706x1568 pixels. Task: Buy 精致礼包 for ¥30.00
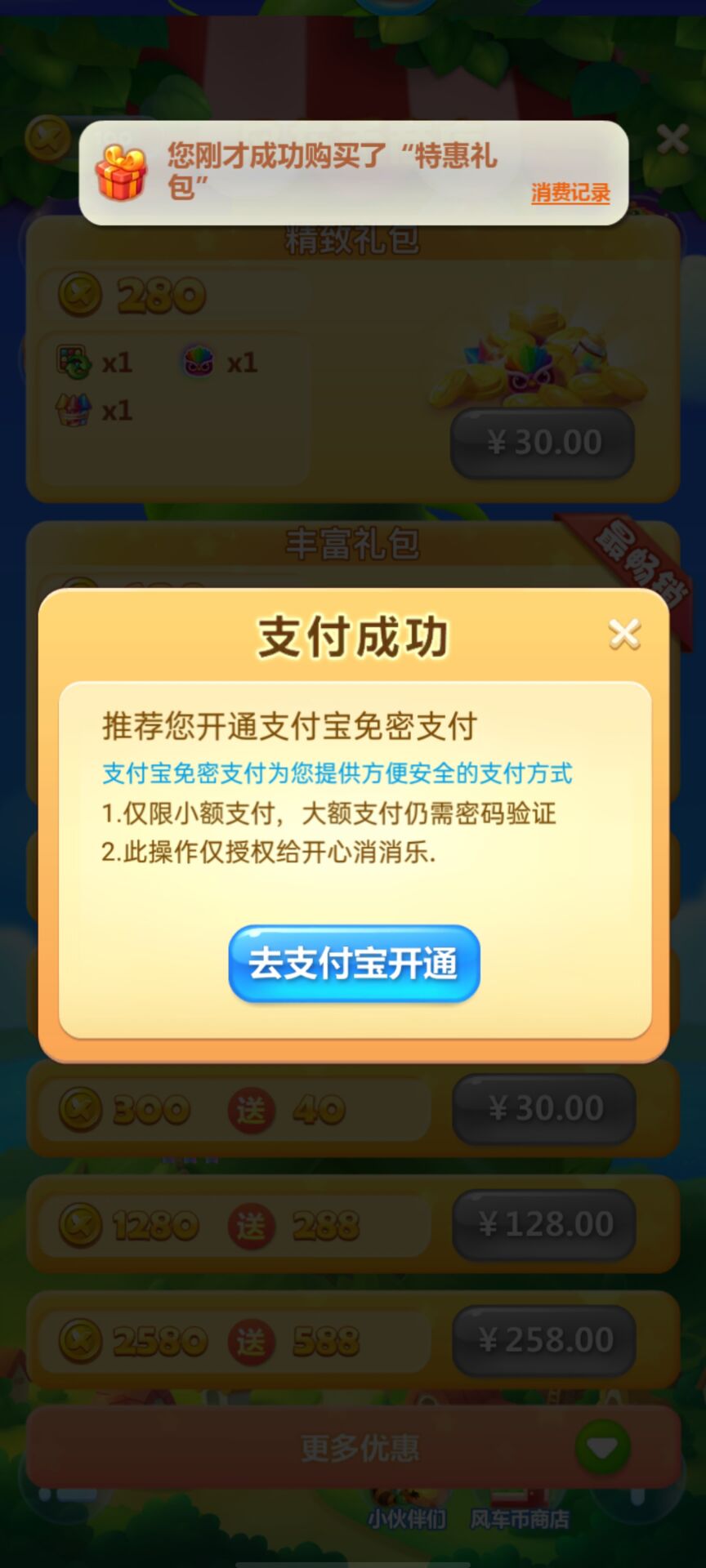[543, 443]
